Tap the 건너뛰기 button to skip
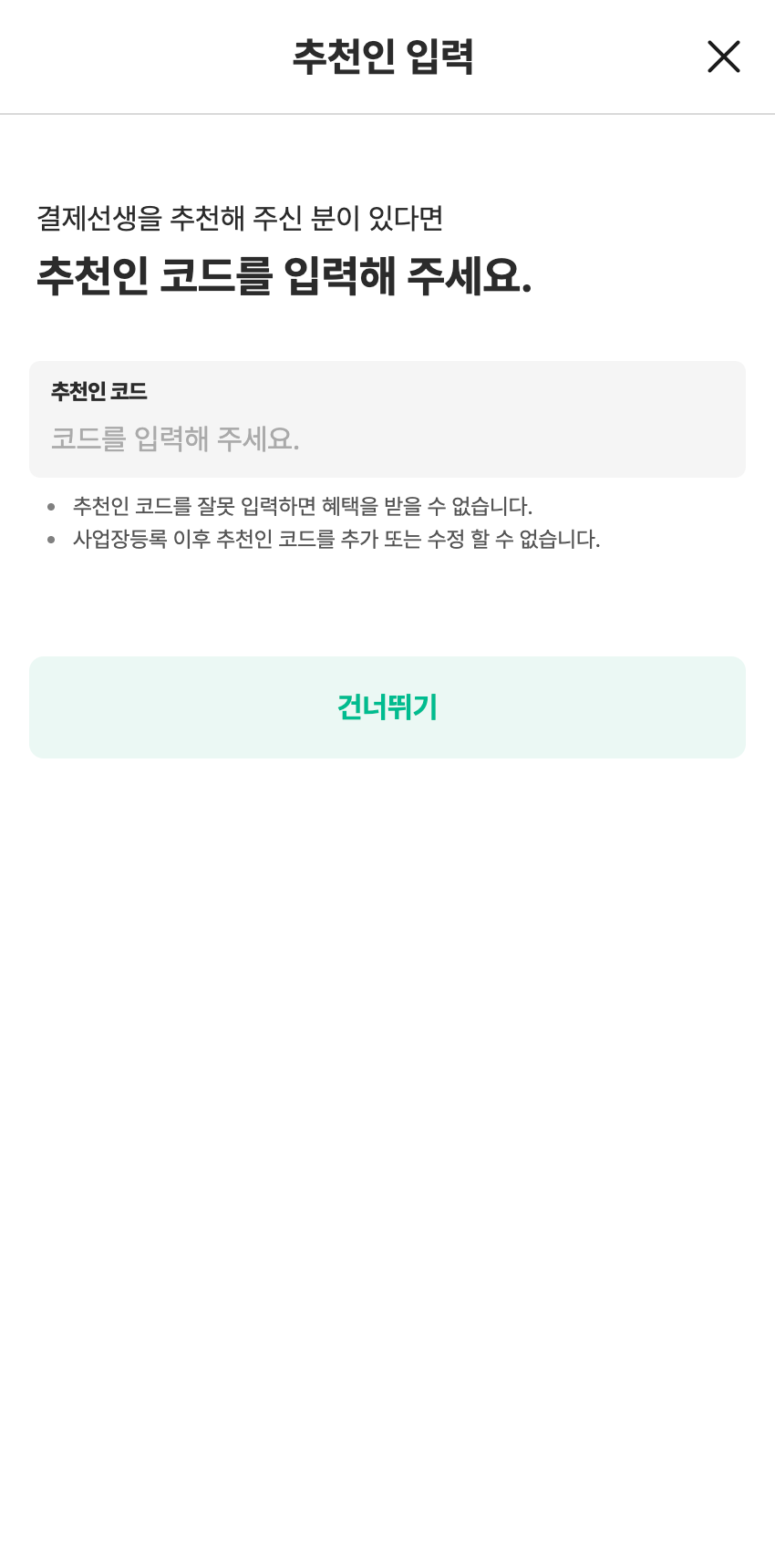Screen dimensions: 775x1568 387,707
